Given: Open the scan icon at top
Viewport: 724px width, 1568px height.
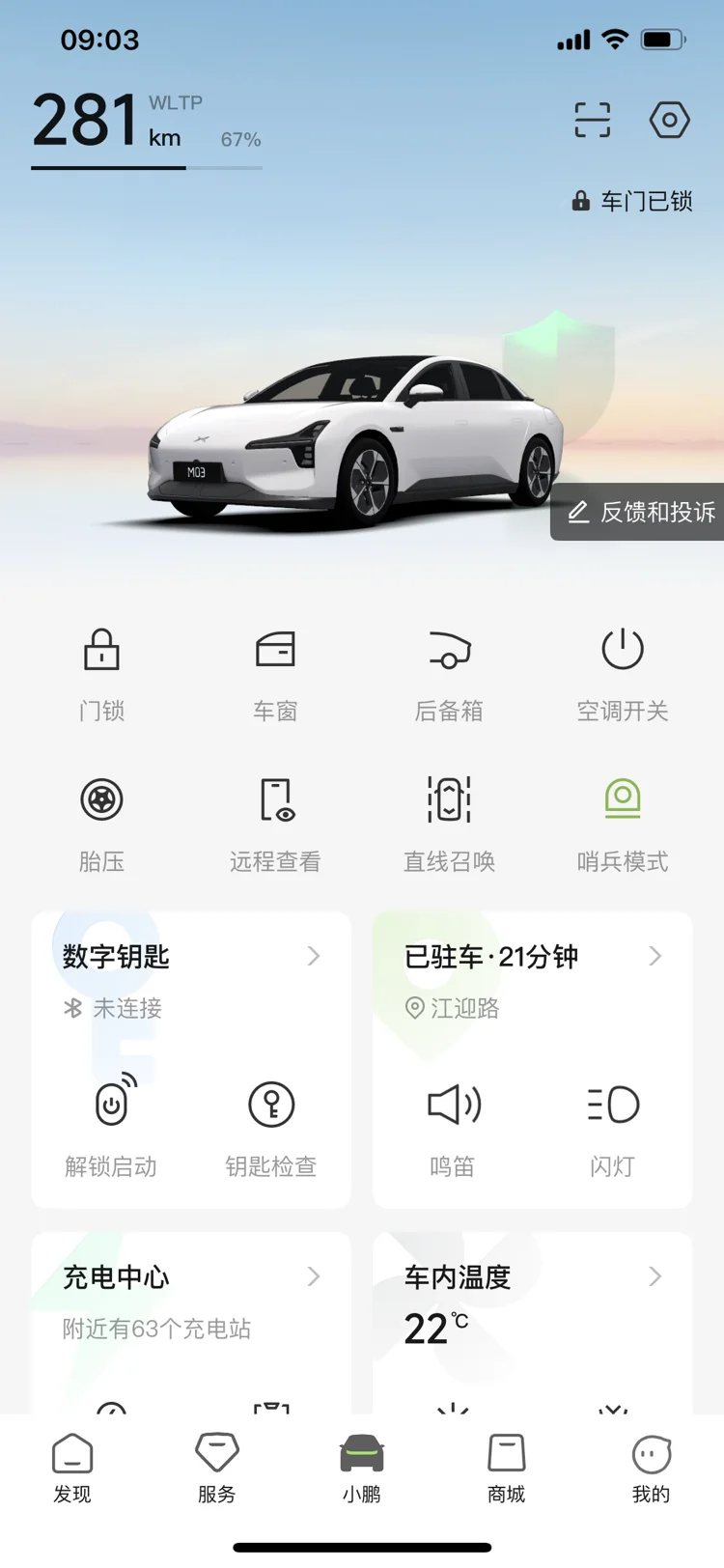Looking at the screenshot, I should (x=592, y=121).
